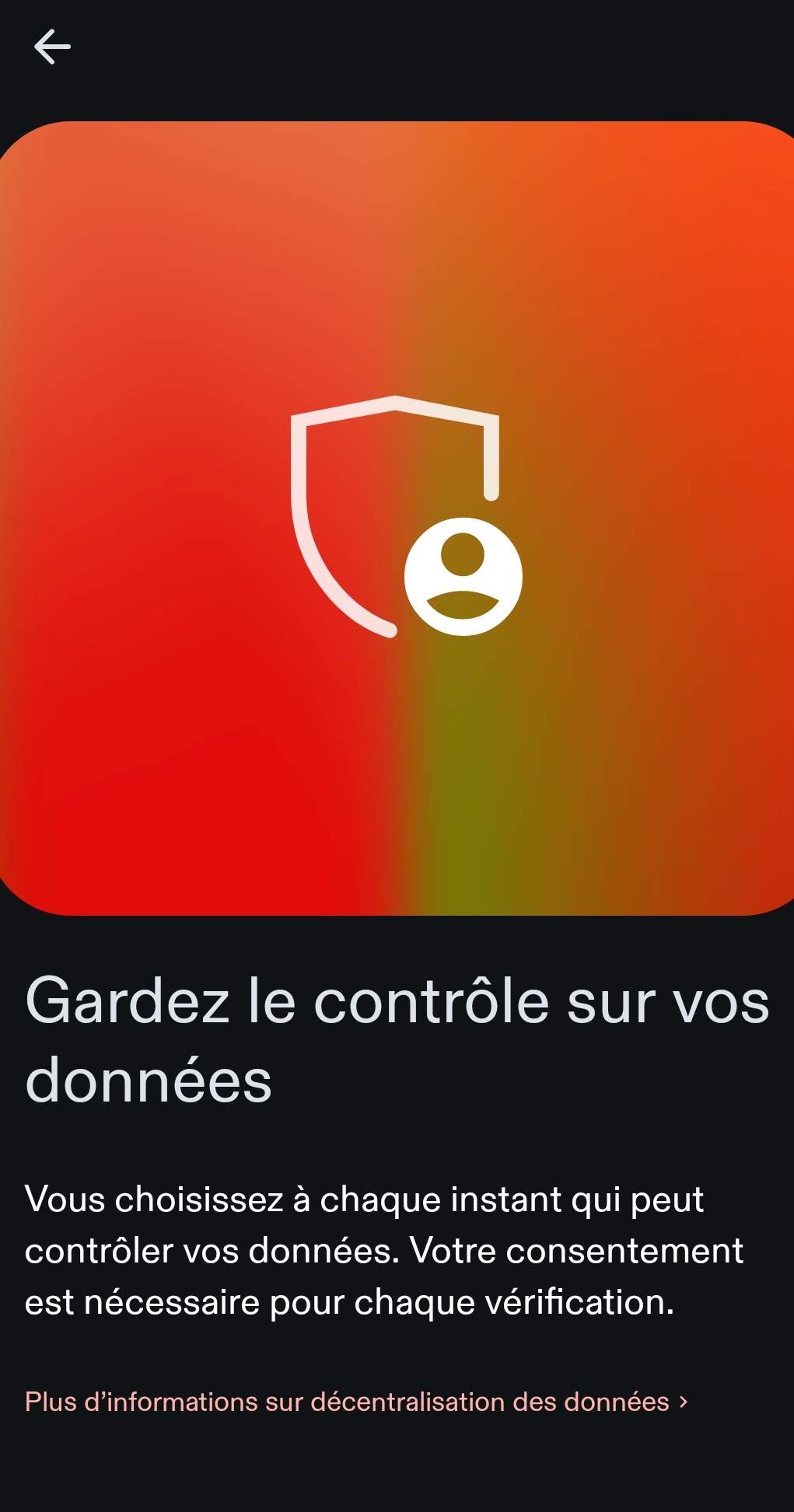The width and height of the screenshot is (794, 1512).
Task: Open Plus d'informations sur décentralisation des données
Action: (x=355, y=1402)
